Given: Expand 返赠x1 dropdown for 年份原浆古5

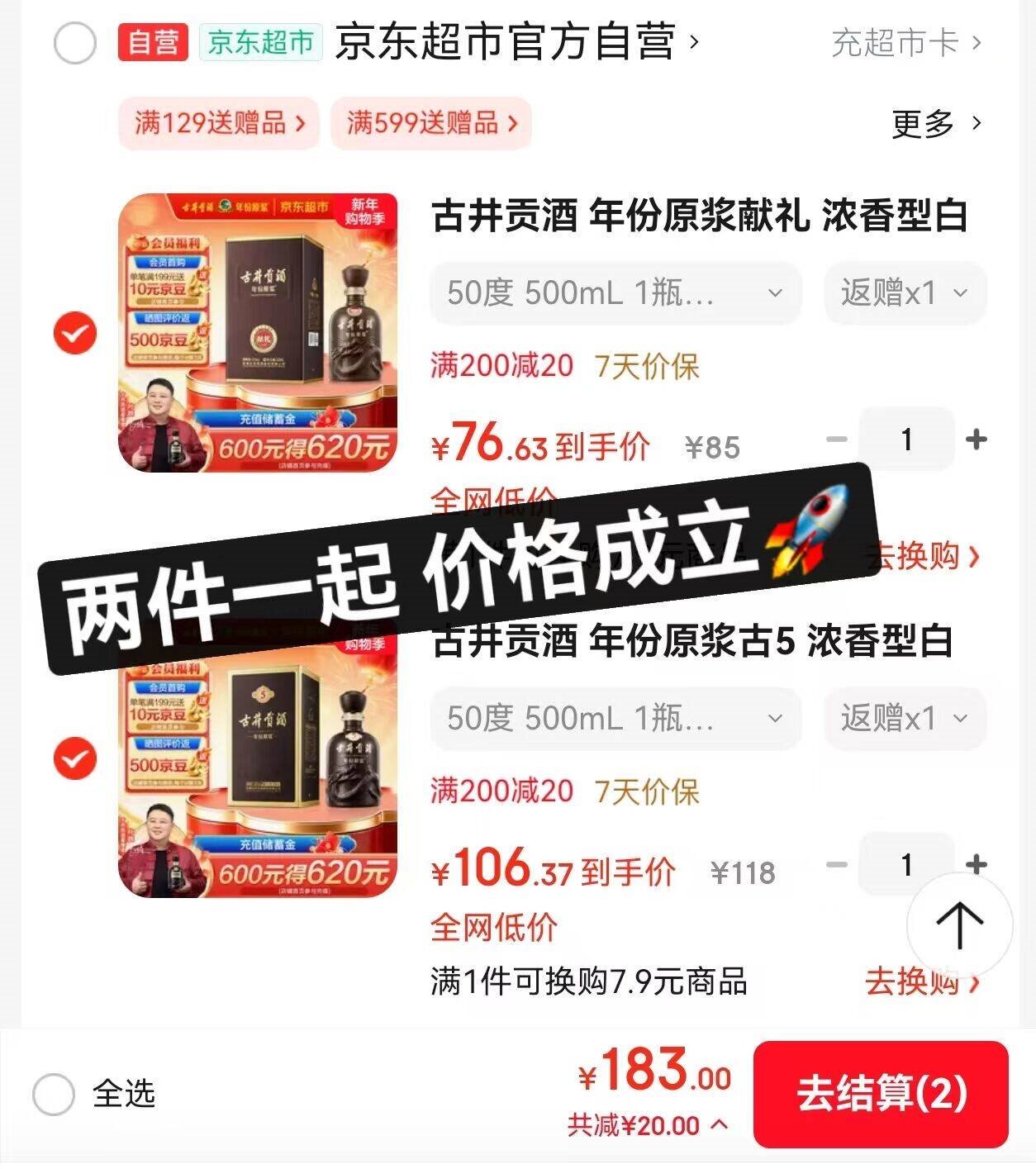Looking at the screenshot, I should pos(904,718).
